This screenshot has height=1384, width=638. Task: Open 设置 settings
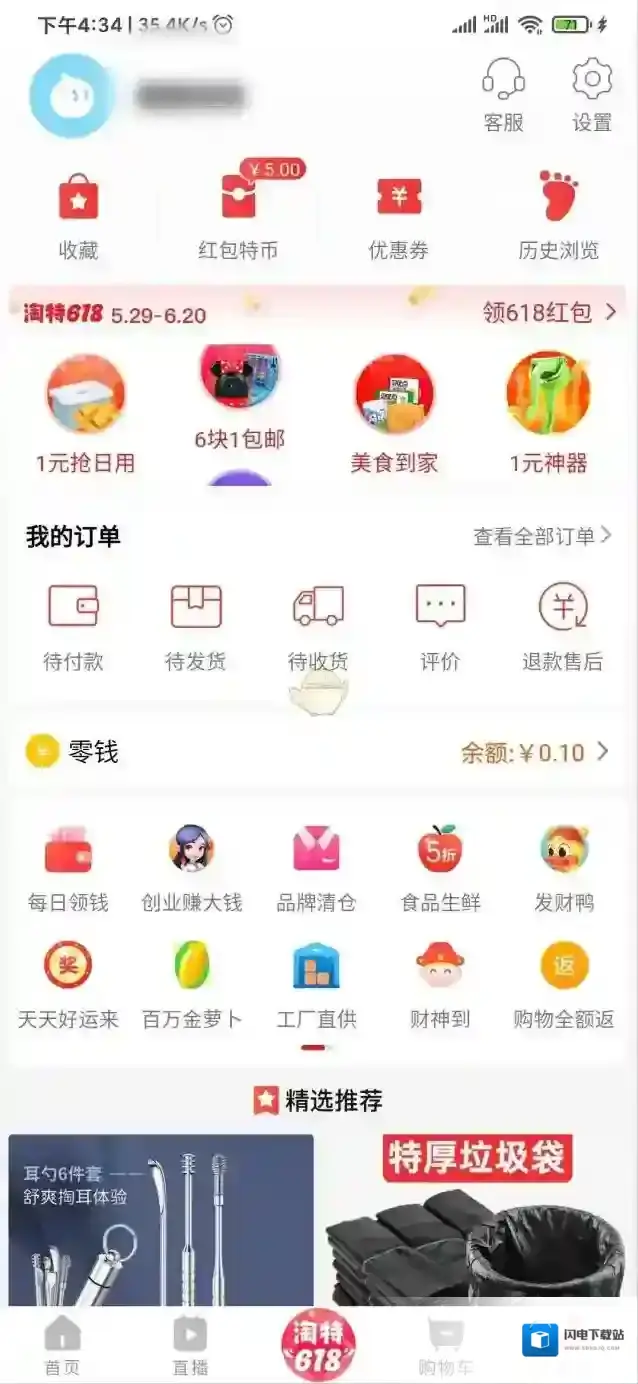tap(591, 93)
